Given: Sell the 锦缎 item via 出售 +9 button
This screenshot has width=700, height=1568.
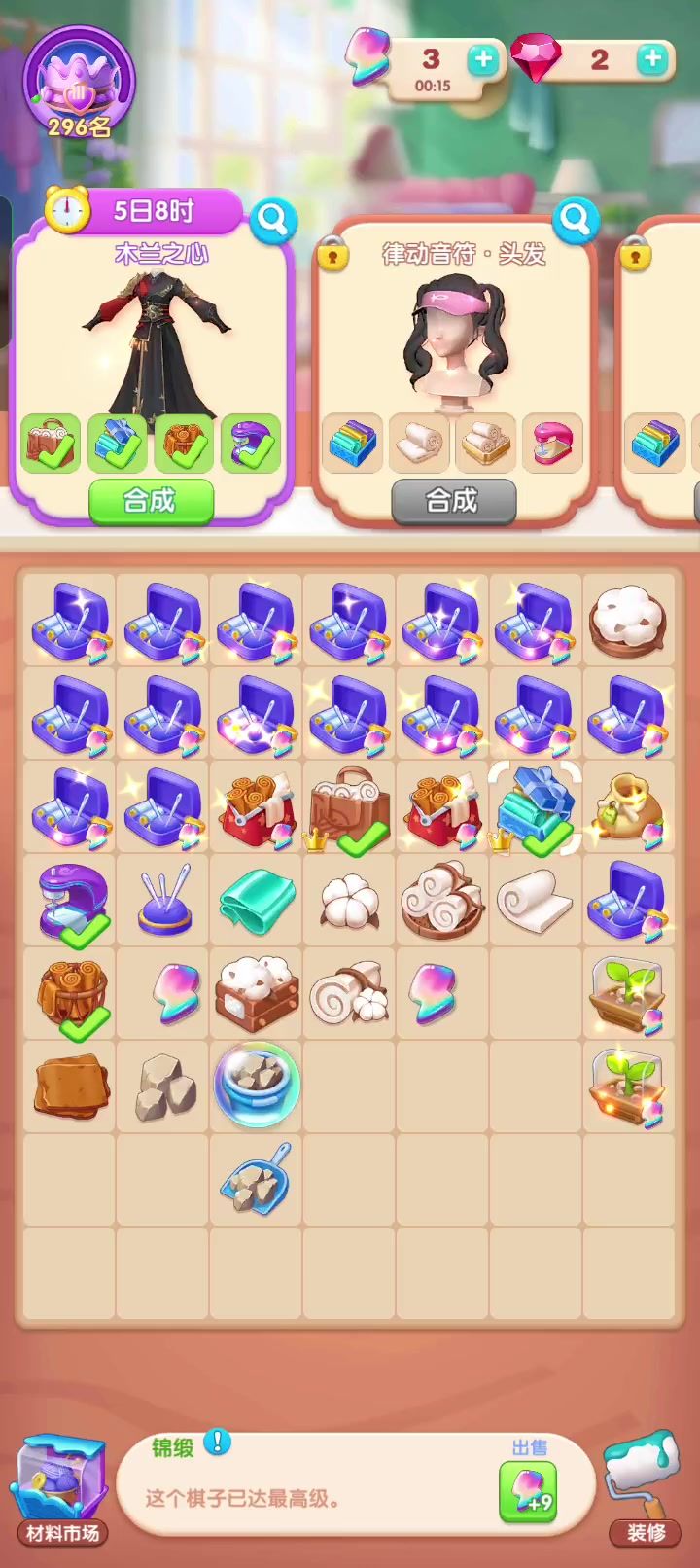Looking at the screenshot, I should 528,1492.
